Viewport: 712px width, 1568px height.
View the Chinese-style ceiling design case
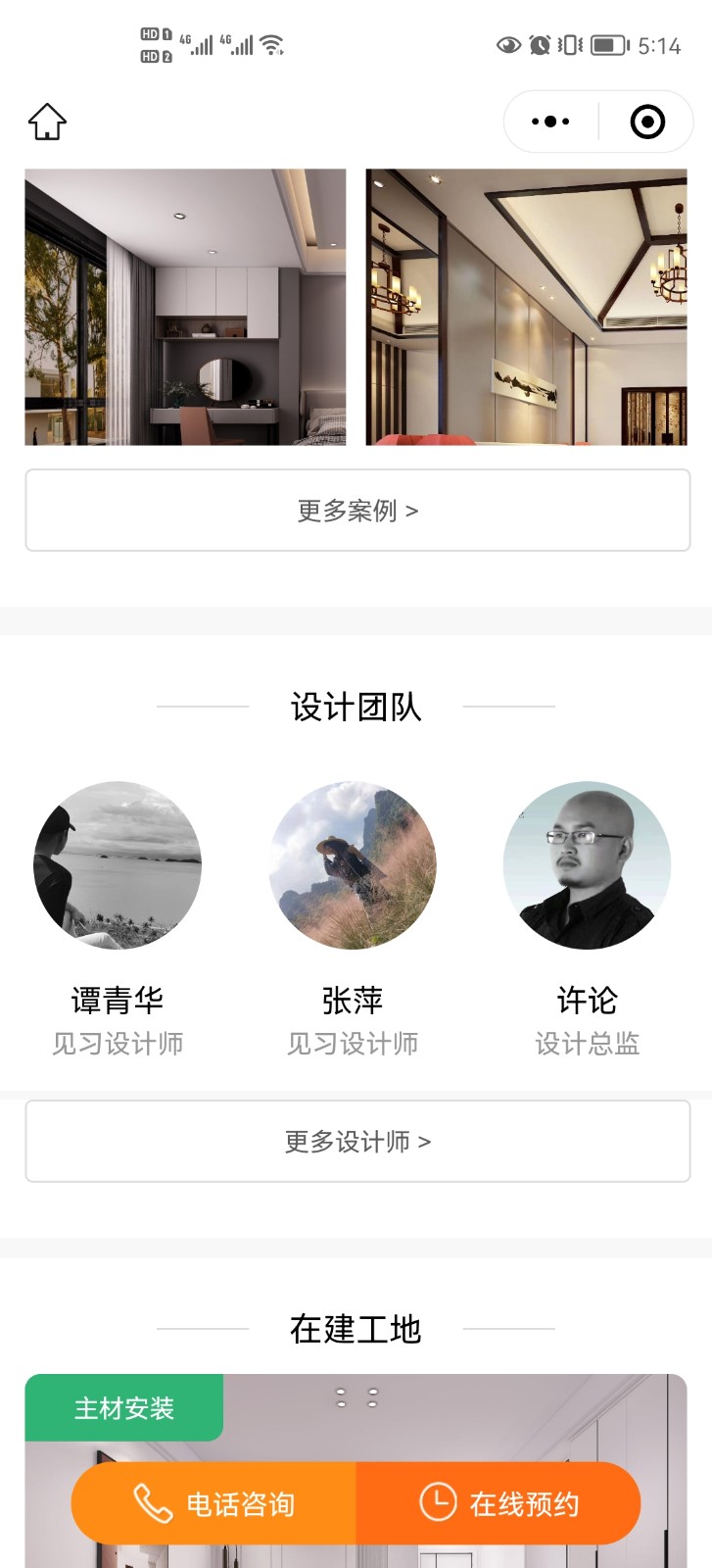(526, 307)
